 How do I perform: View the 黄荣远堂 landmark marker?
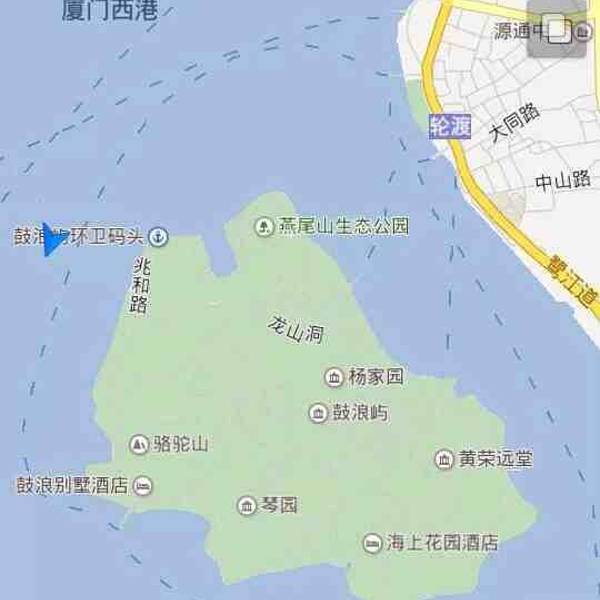444,459
